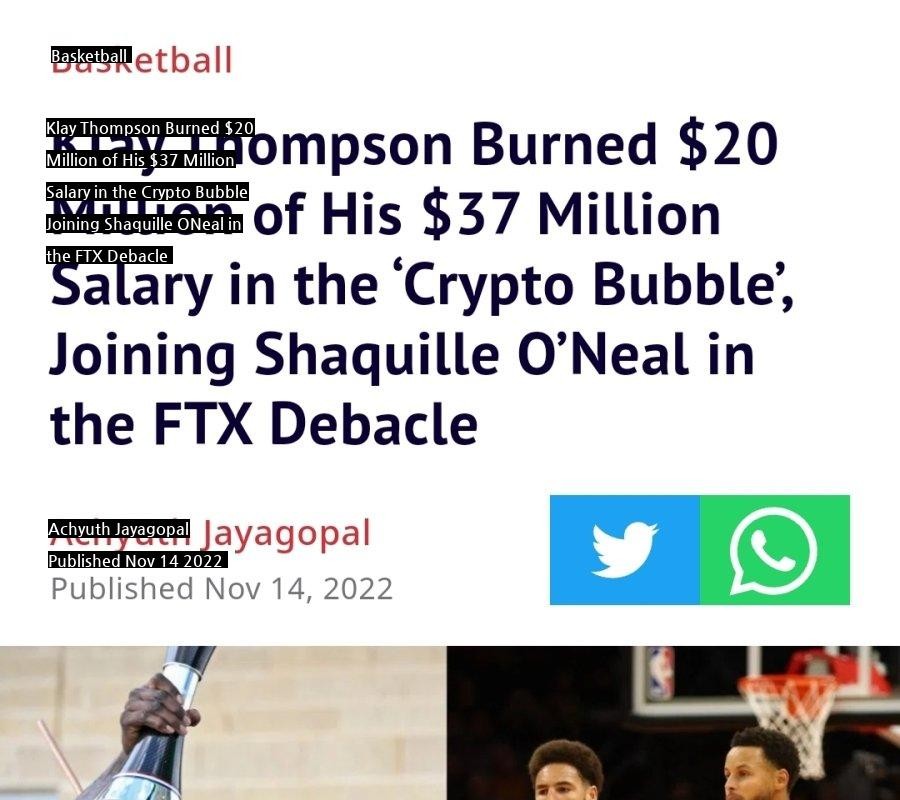Screen dimensions: 900x800
Task: Share this article on Twitter
Action: pos(624,550)
